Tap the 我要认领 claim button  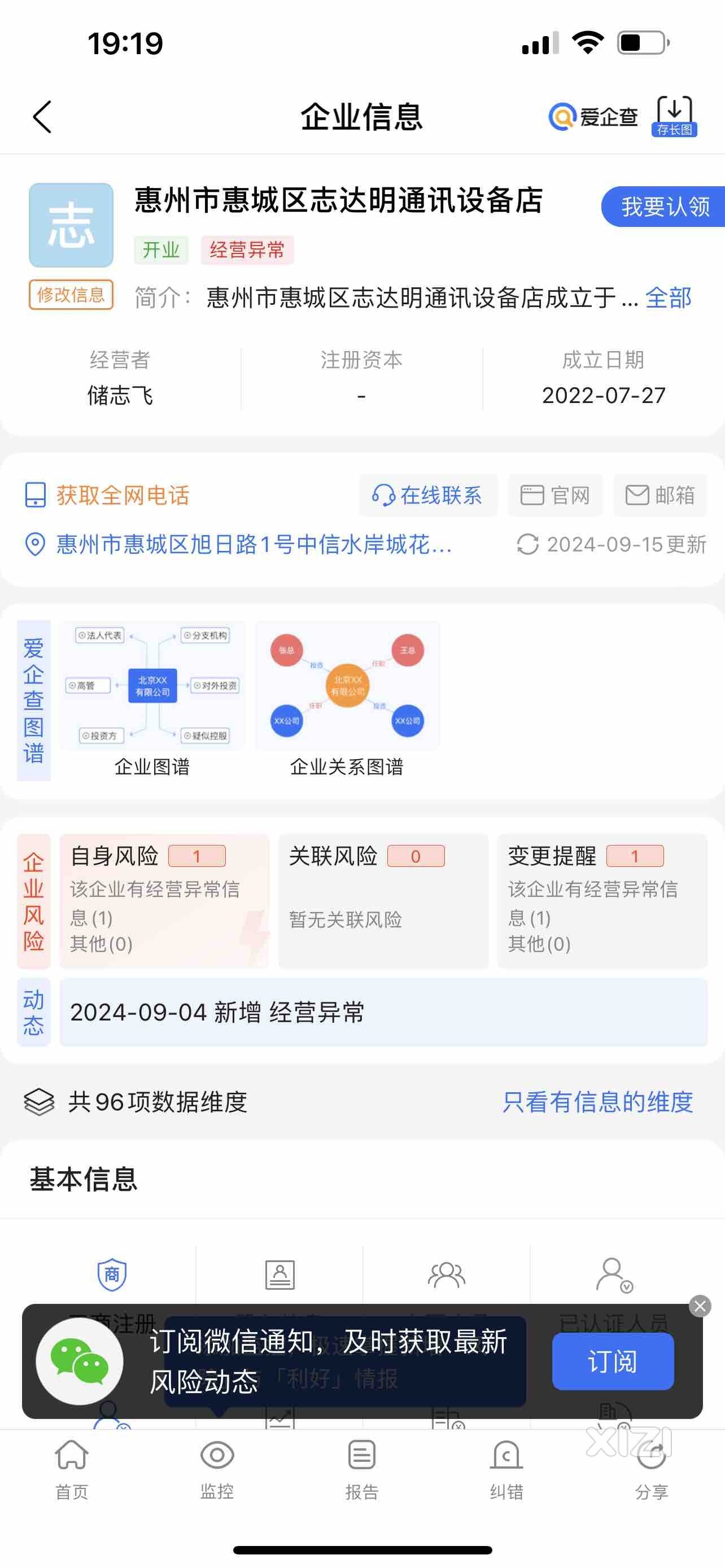click(x=663, y=207)
